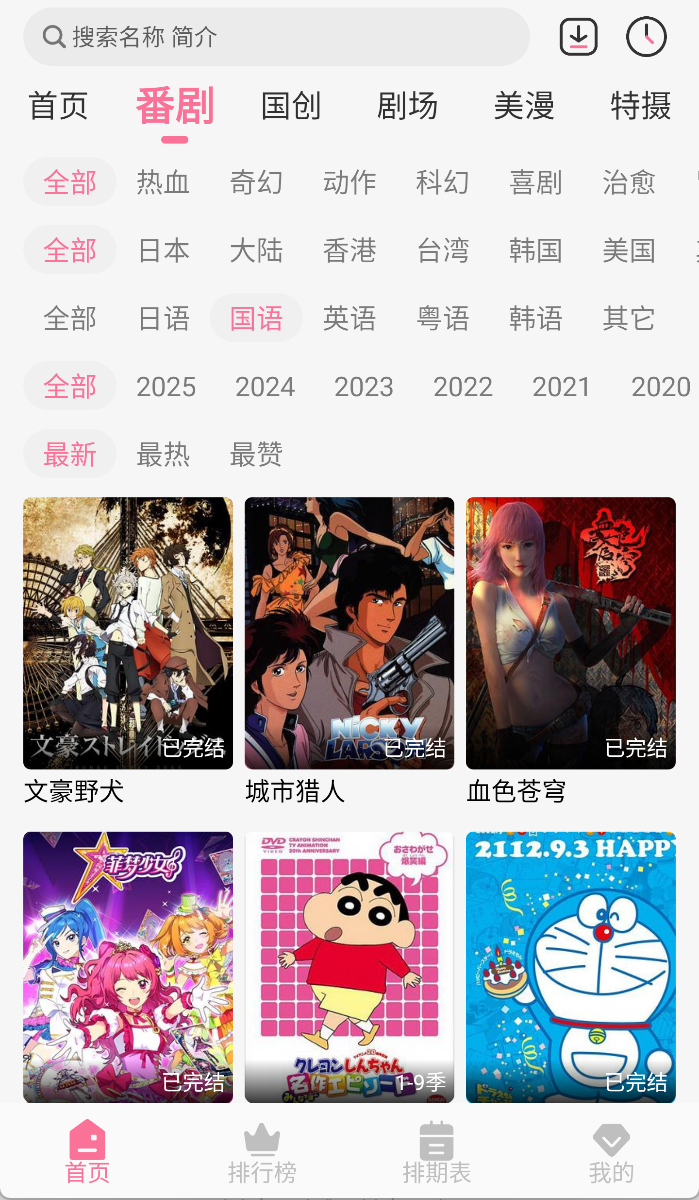
Task: Open 血色苍穹 anime
Action: point(571,633)
